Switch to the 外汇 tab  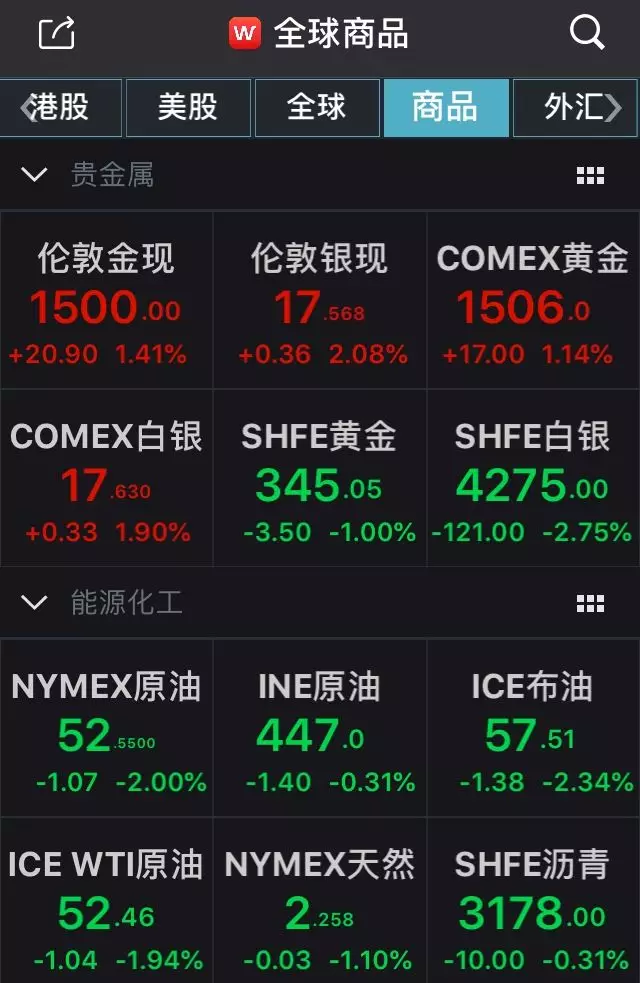point(575,107)
